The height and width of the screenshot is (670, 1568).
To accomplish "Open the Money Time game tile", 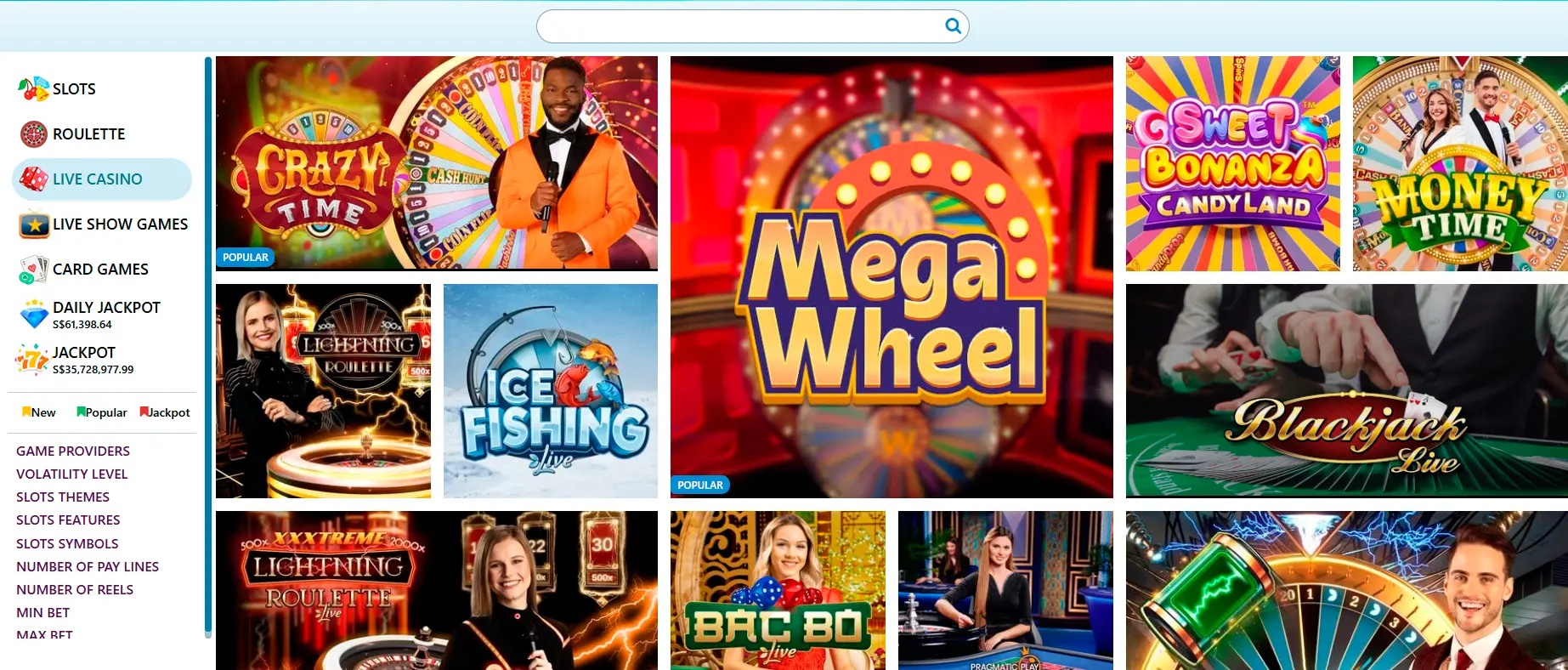I will click(x=1459, y=163).
